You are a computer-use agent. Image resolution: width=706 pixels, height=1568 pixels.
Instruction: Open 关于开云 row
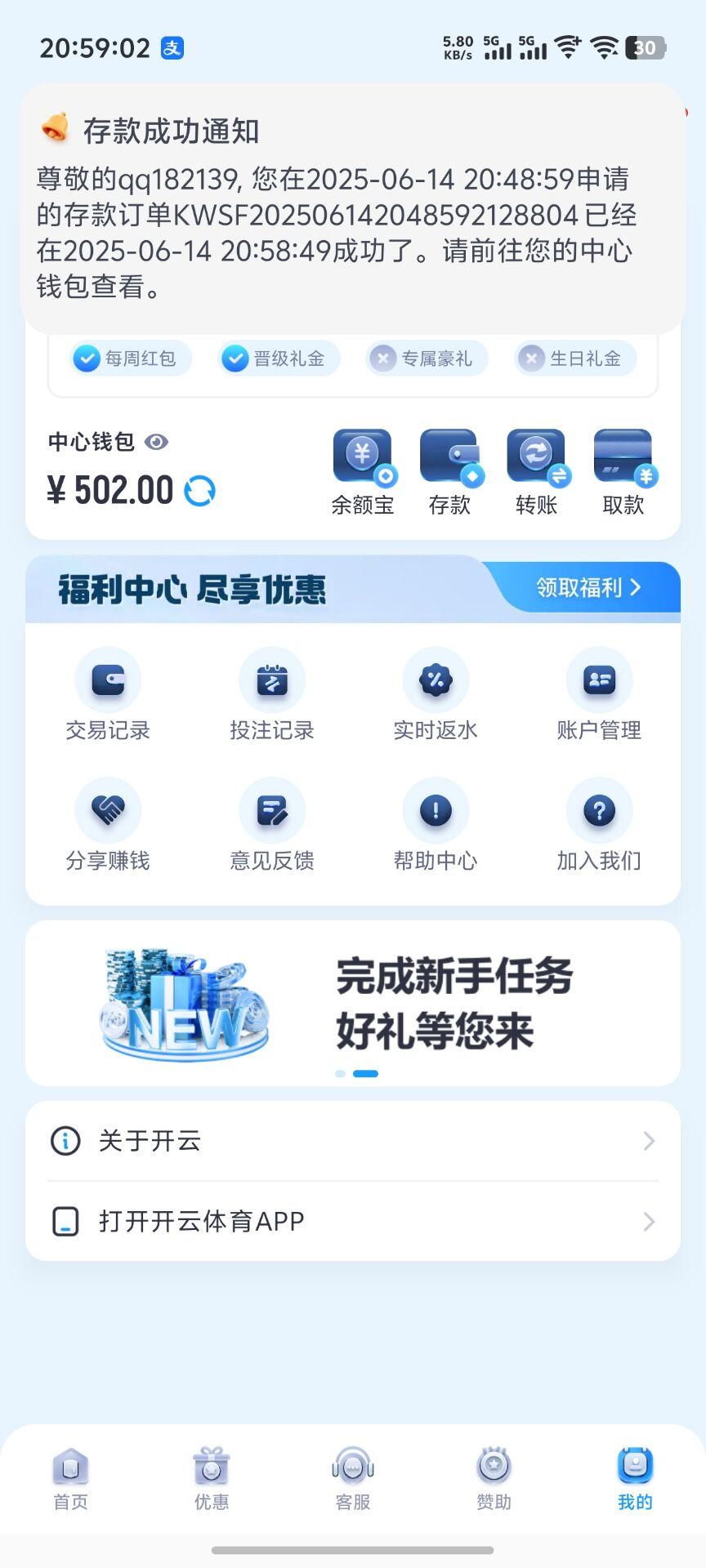353,1140
